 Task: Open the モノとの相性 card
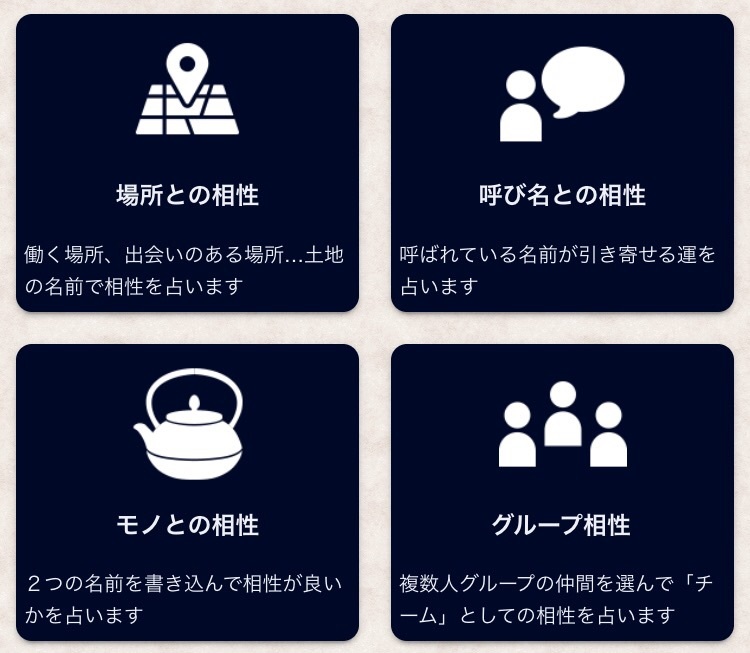pyautogui.click(x=187, y=492)
